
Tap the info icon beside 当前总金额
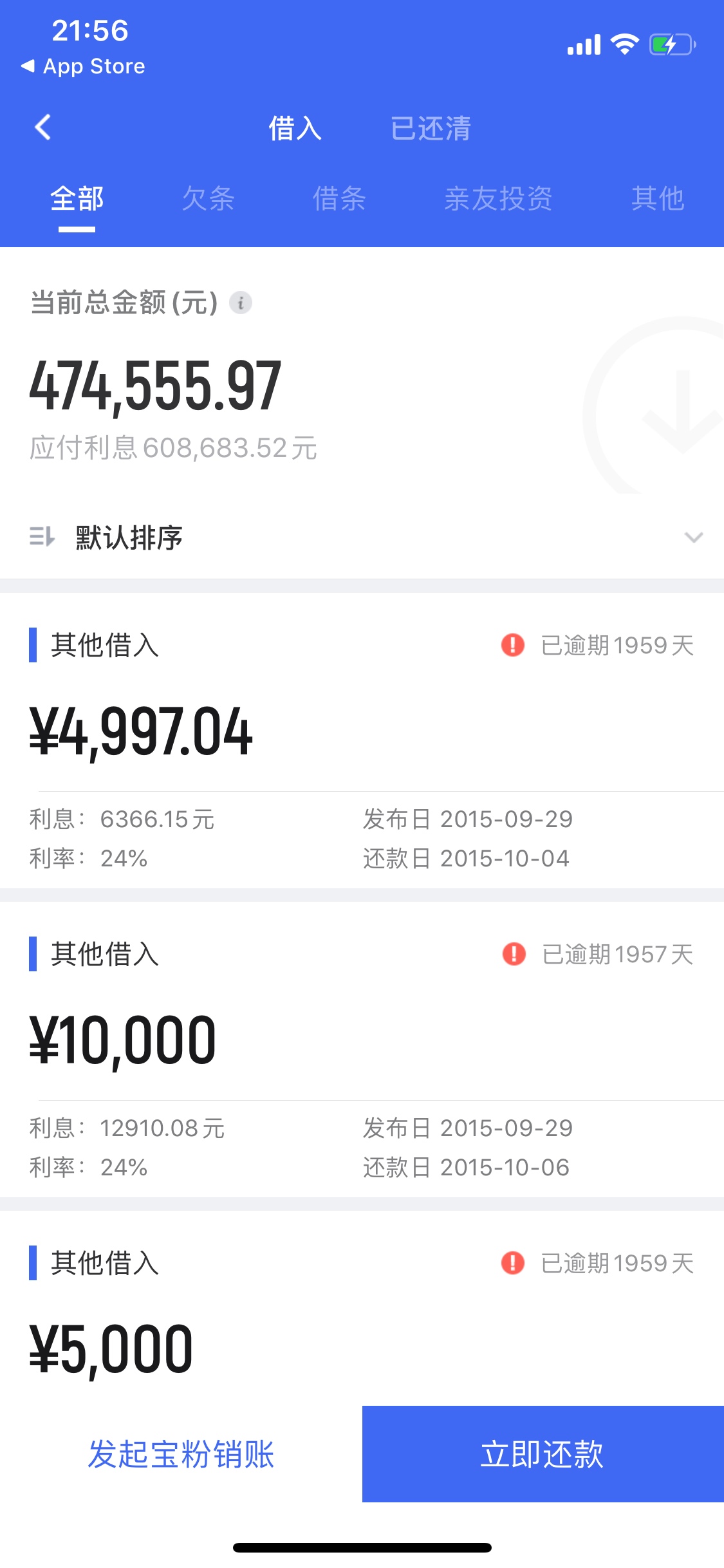pos(241,303)
